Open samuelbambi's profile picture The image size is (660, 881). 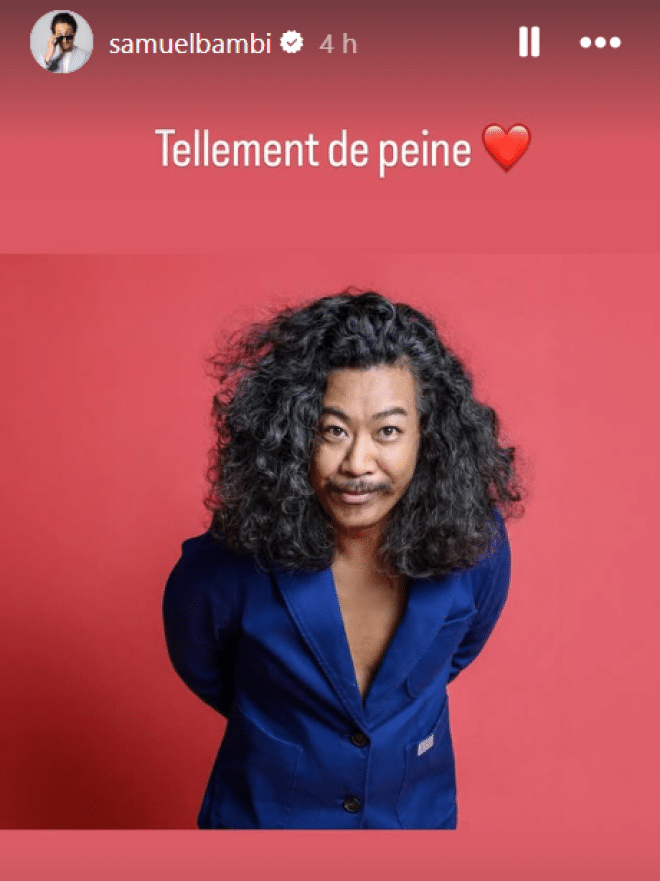pyautogui.click(x=61, y=43)
